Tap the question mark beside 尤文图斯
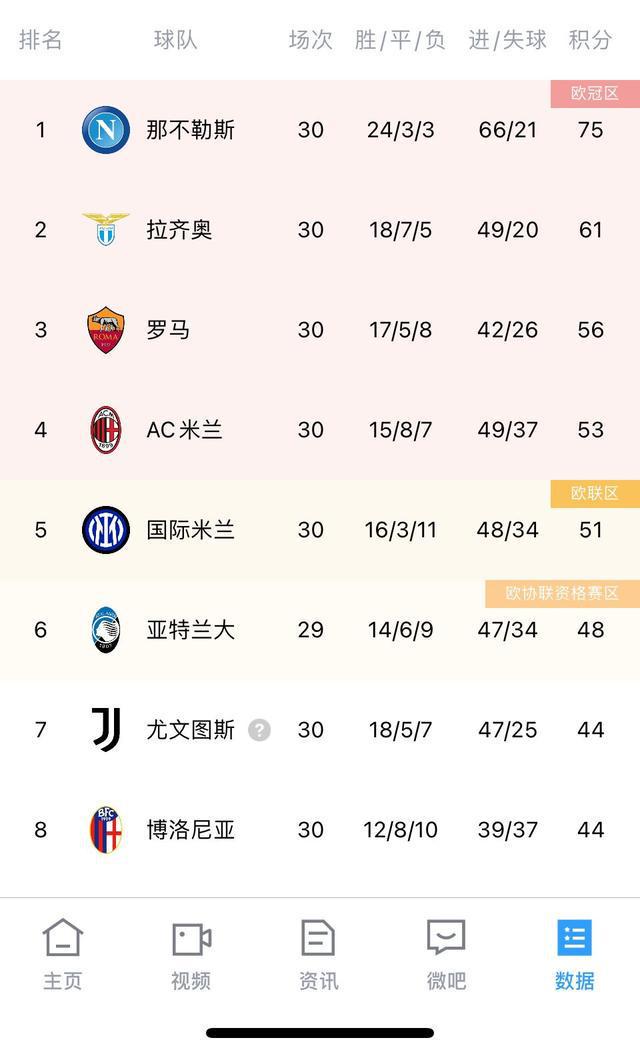Viewport: 640px width, 1054px height. [259, 730]
